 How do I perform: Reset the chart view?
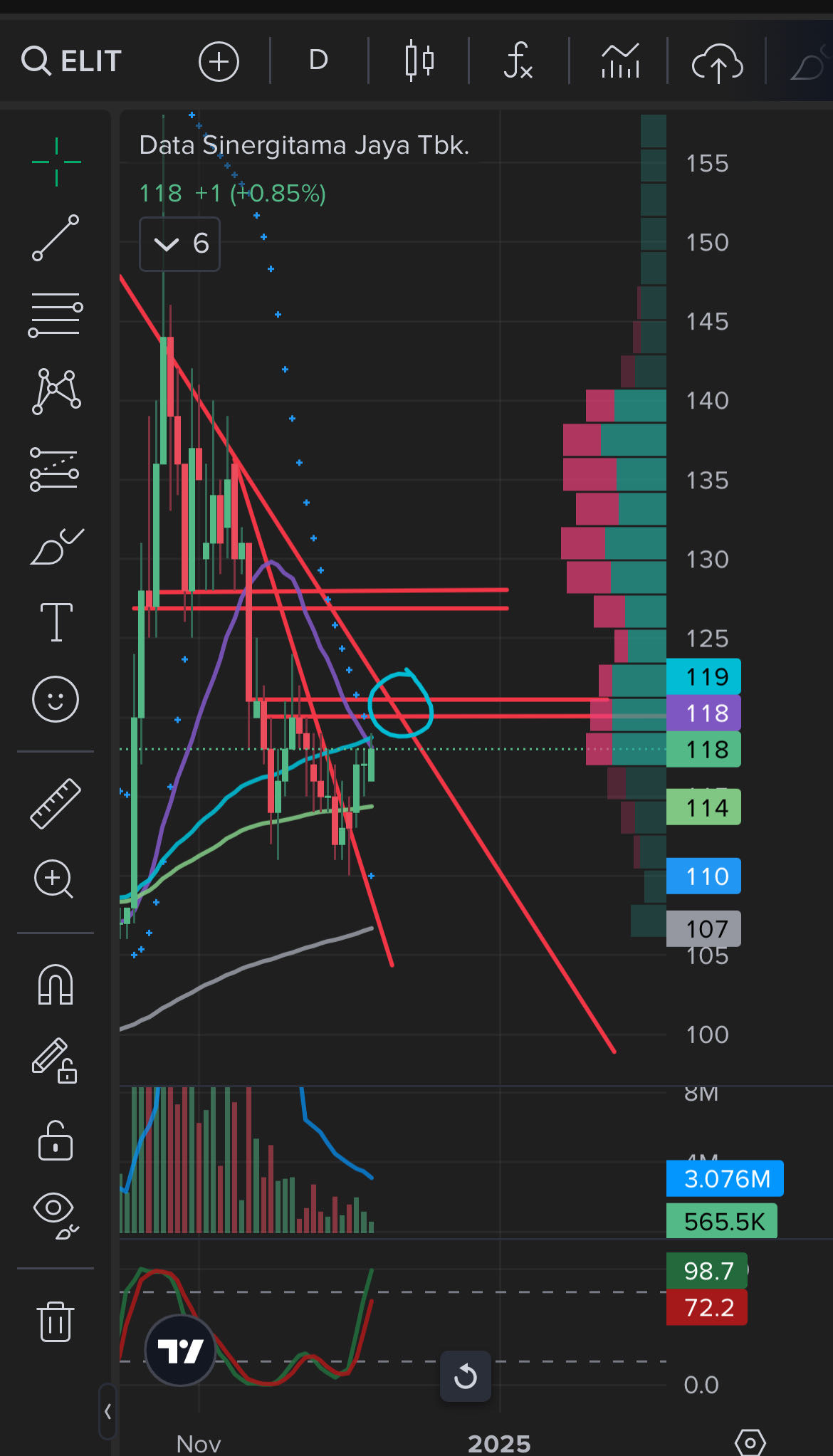click(x=466, y=1376)
